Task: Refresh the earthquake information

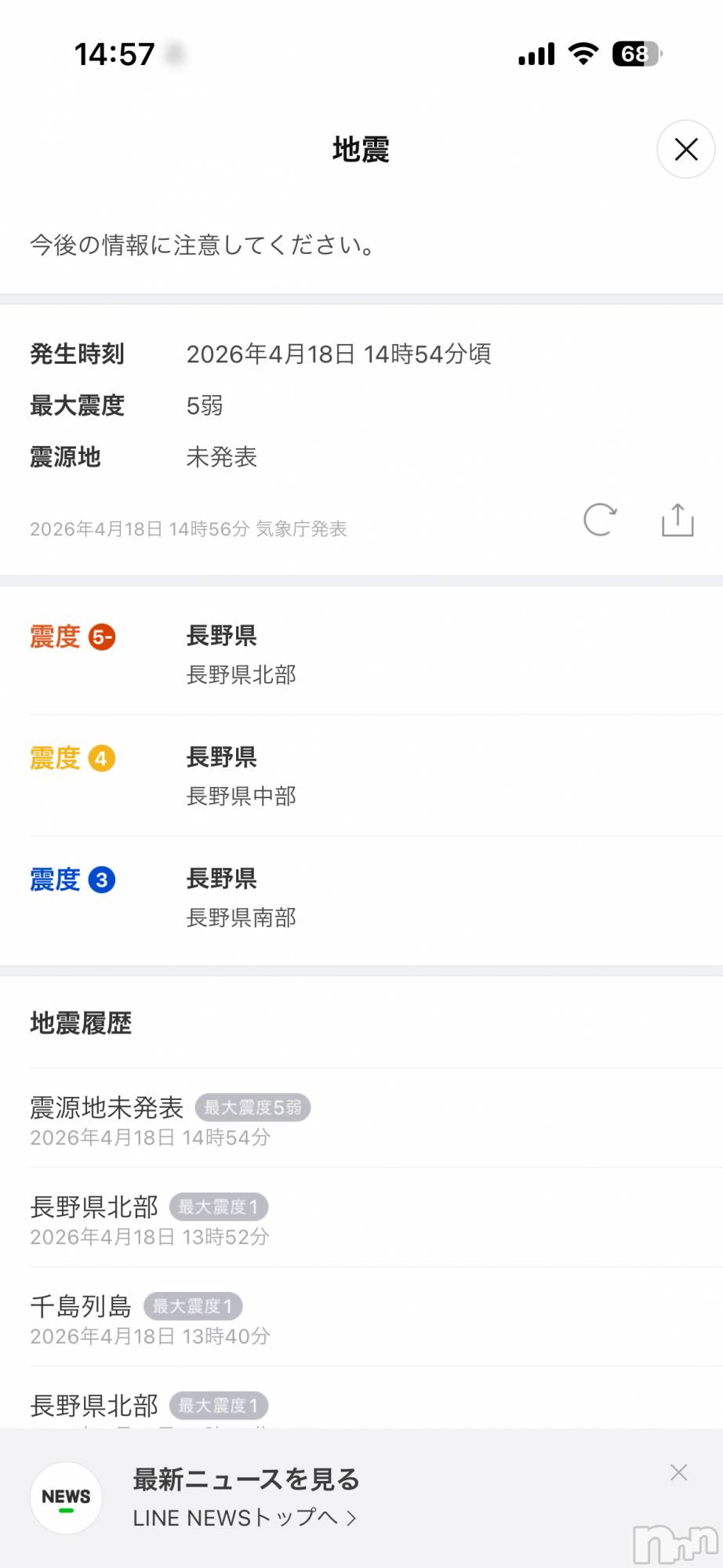Action: click(600, 520)
